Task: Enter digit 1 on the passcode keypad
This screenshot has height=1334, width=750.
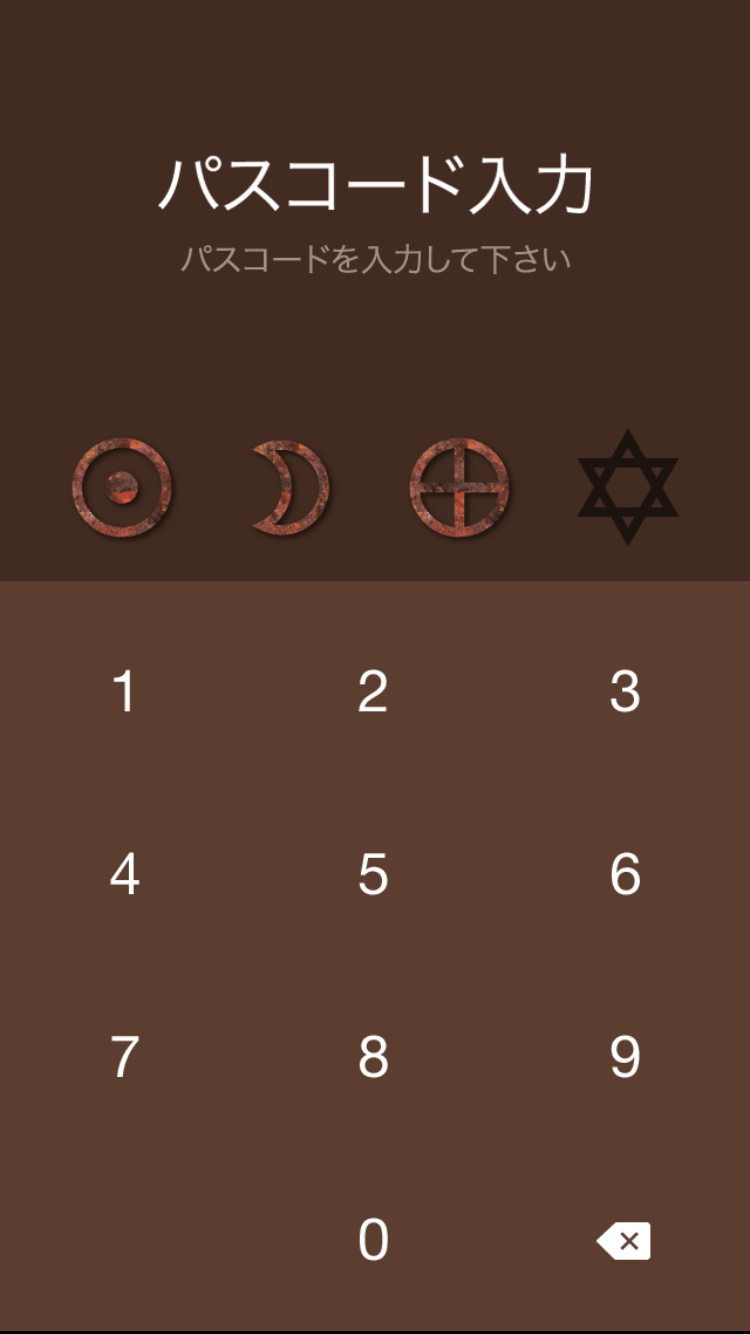Action: point(124,691)
